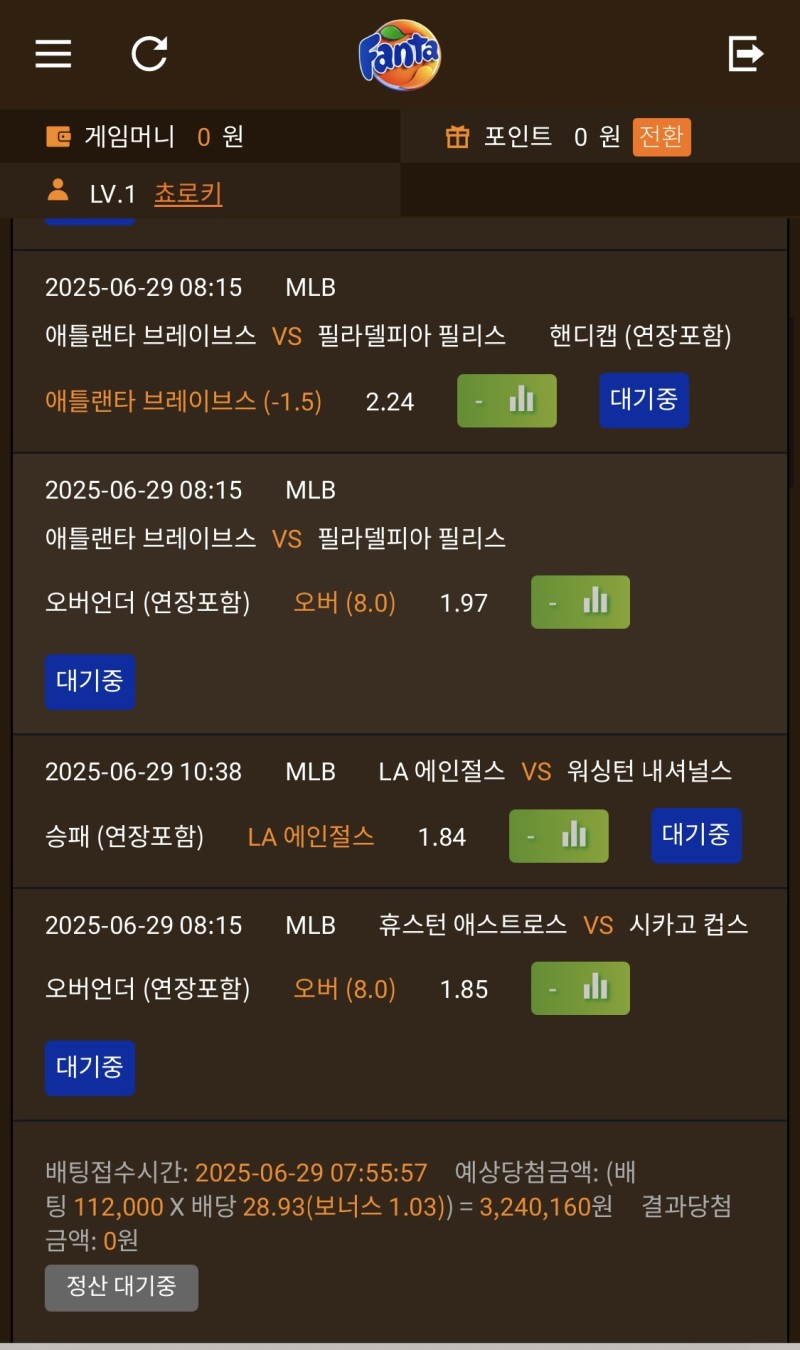
Task: Tap 대기중 on the LA 에인절스 row
Action: point(696,835)
